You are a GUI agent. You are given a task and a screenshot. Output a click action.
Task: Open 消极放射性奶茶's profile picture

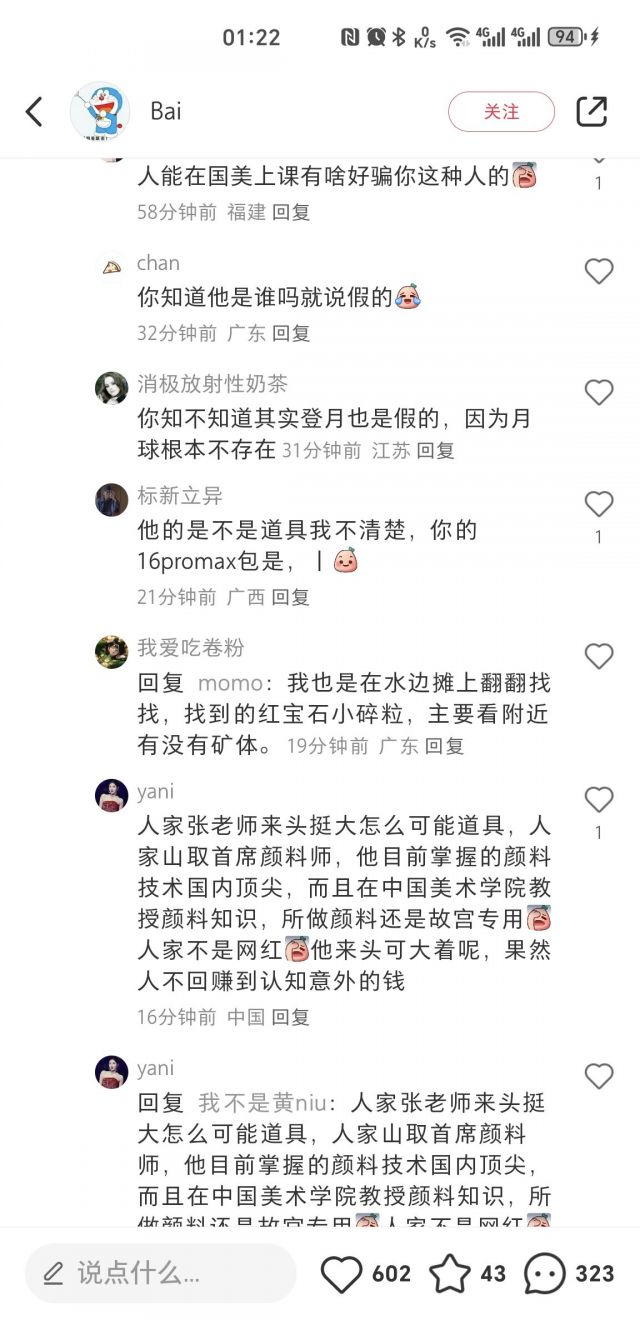pos(111,388)
